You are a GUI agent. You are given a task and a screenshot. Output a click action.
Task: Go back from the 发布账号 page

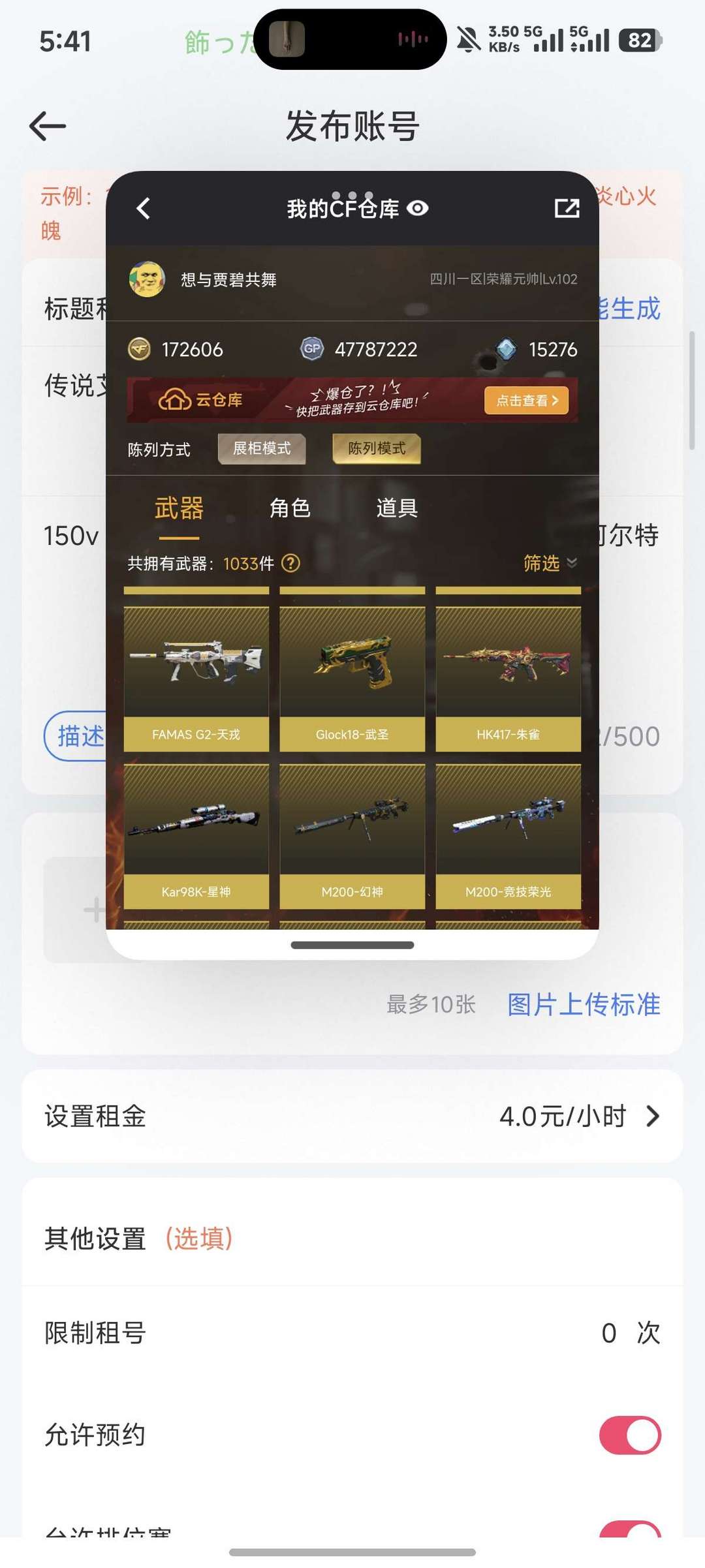click(48, 126)
